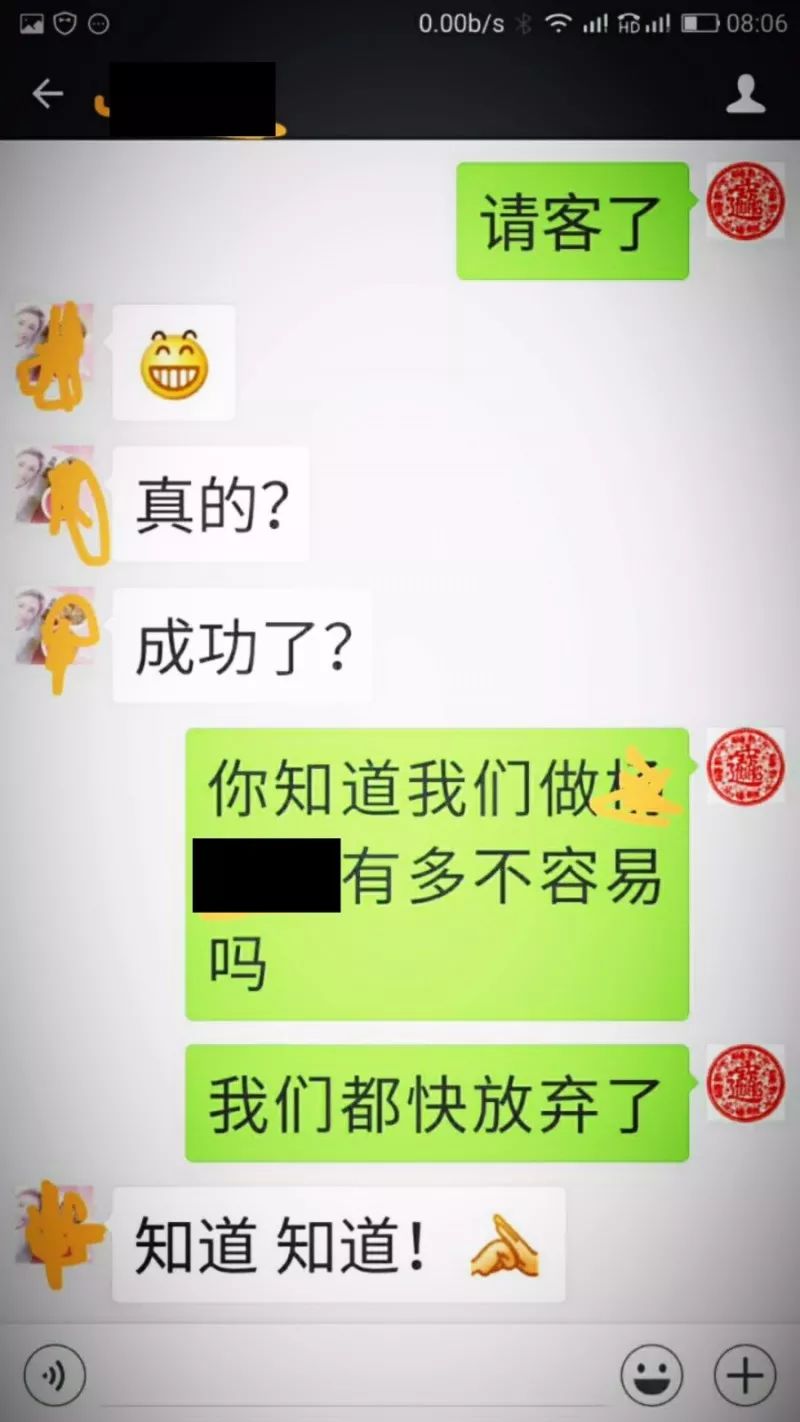This screenshot has height=1422, width=800.
Task: Open the plus attachment menu
Action: click(x=745, y=1376)
